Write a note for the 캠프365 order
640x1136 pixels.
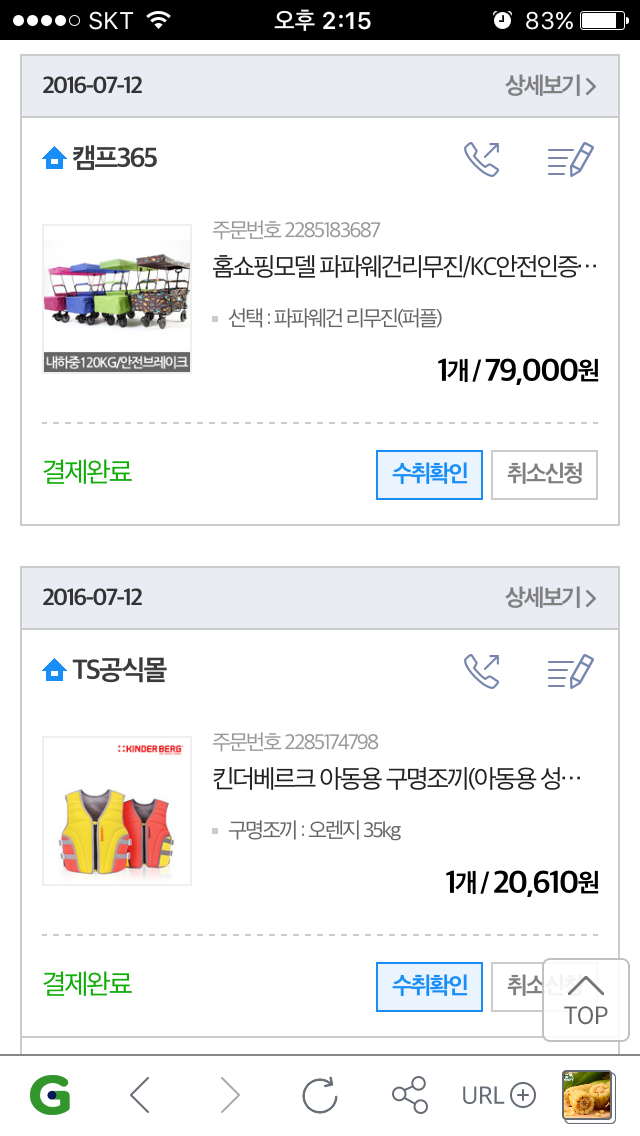coord(570,159)
